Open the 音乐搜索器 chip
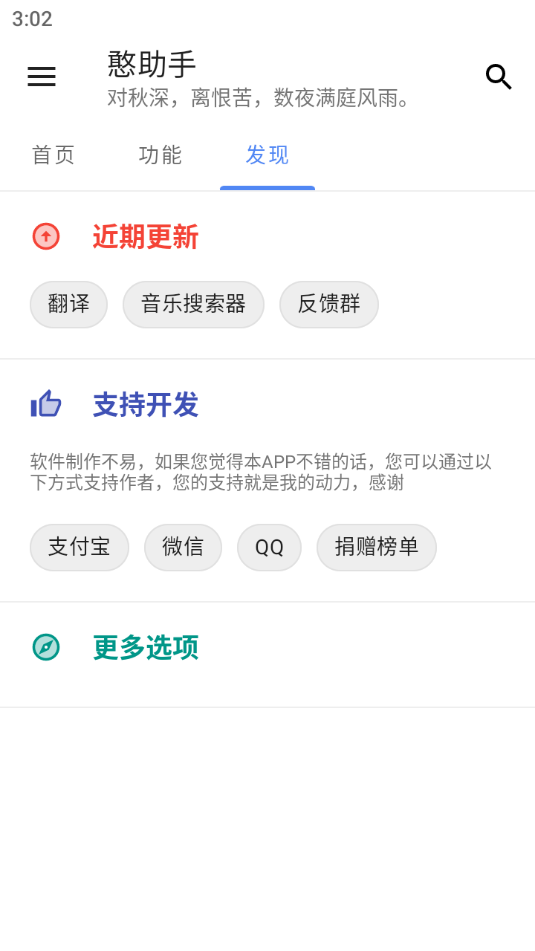Image resolution: width=535 pixels, height=951 pixels. [x=193, y=304]
